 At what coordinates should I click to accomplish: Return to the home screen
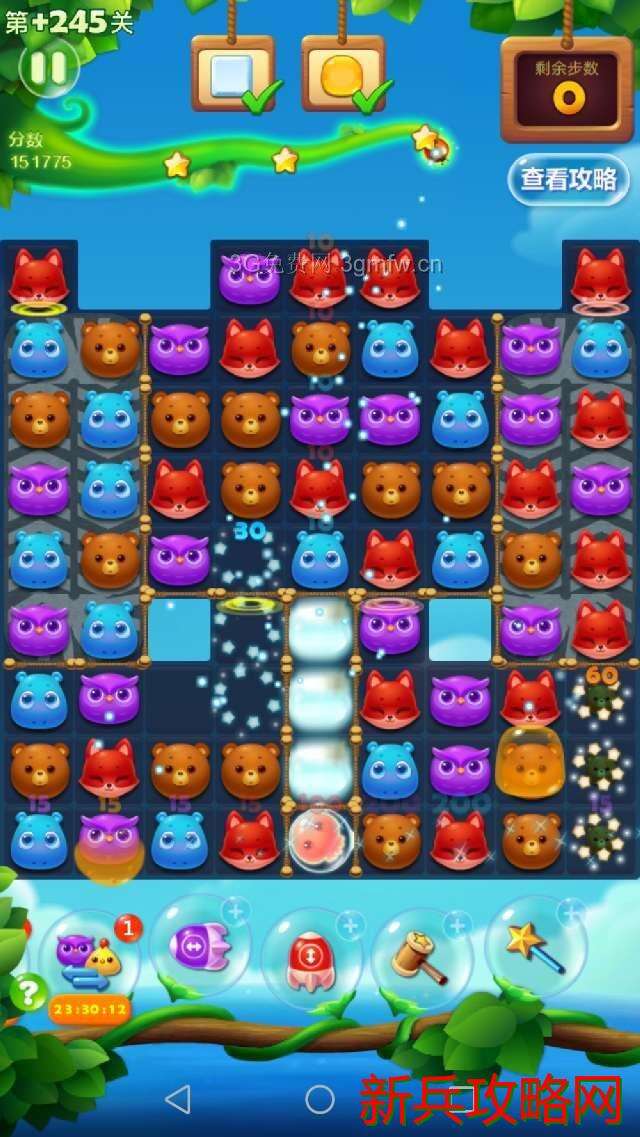pos(320,1100)
